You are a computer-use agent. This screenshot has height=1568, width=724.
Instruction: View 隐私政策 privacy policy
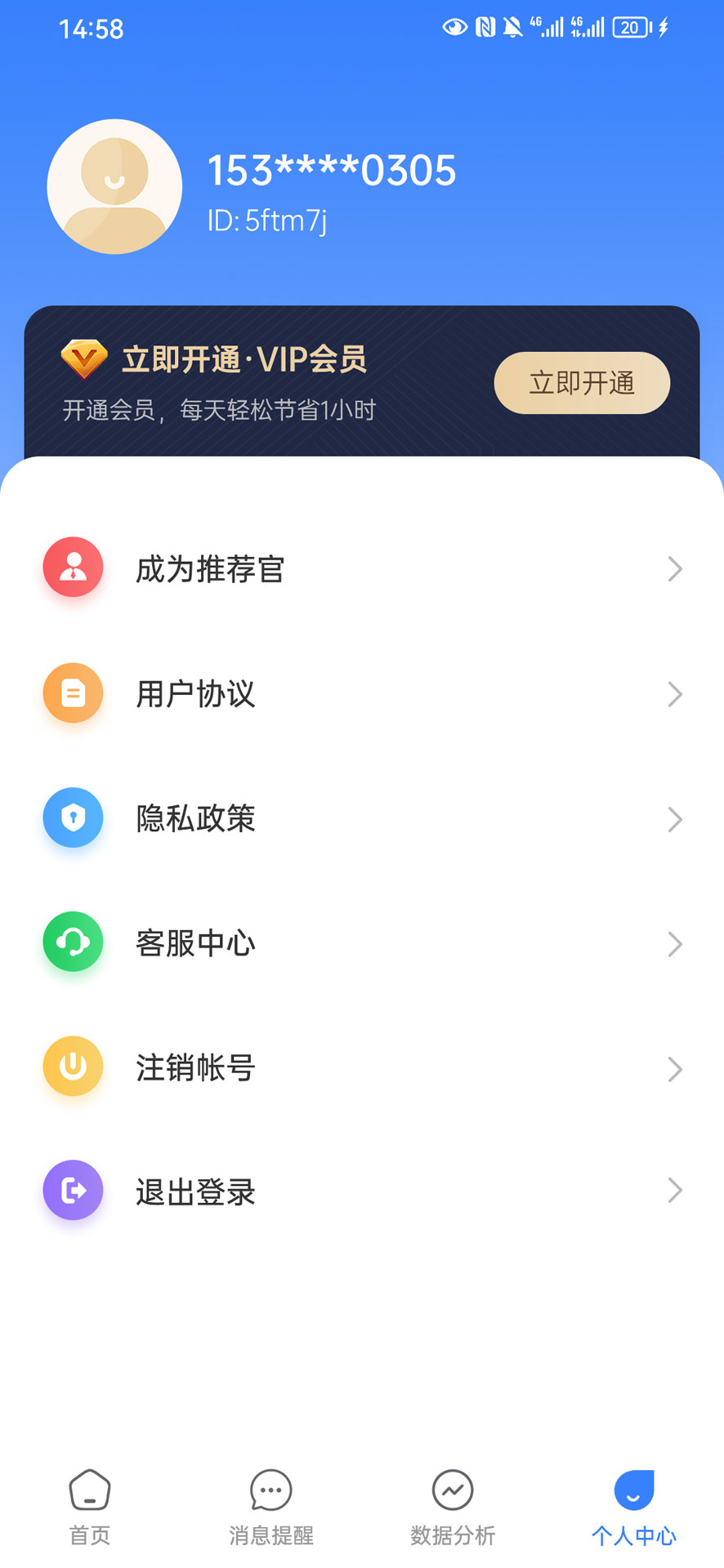pyautogui.click(x=362, y=818)
